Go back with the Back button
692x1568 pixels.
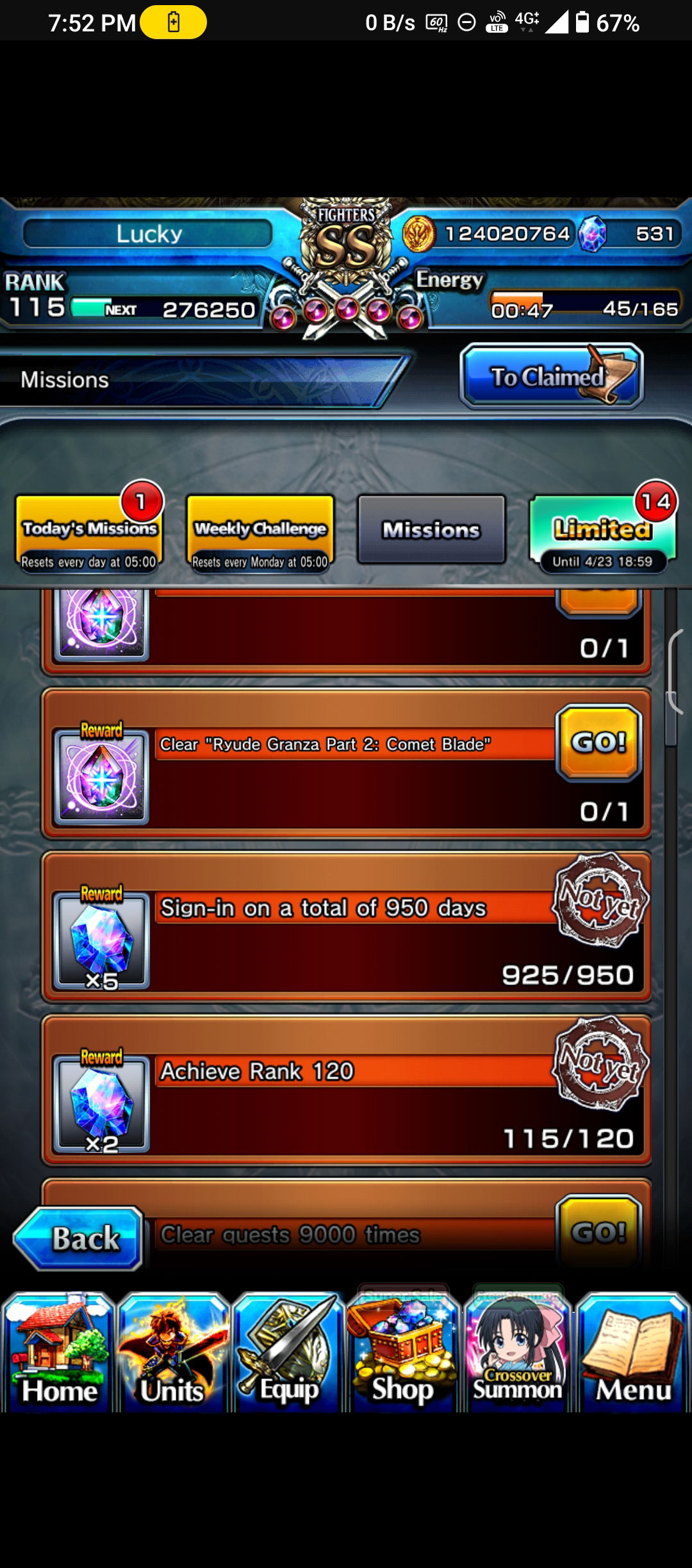[78, 1238]
